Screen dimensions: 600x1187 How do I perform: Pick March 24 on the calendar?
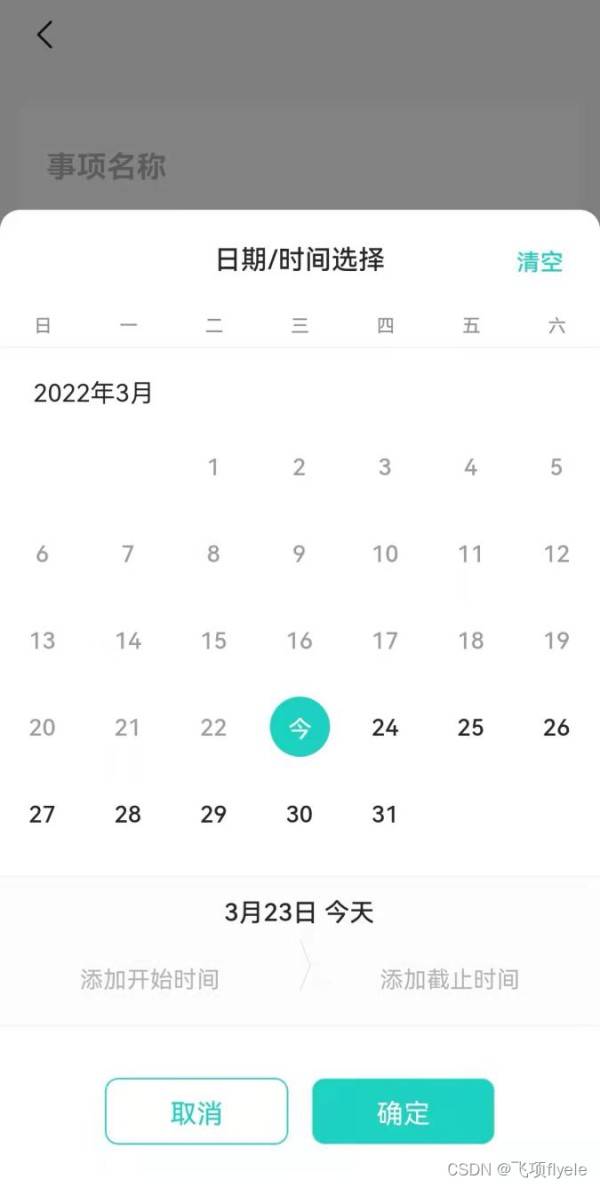(385, 727)
